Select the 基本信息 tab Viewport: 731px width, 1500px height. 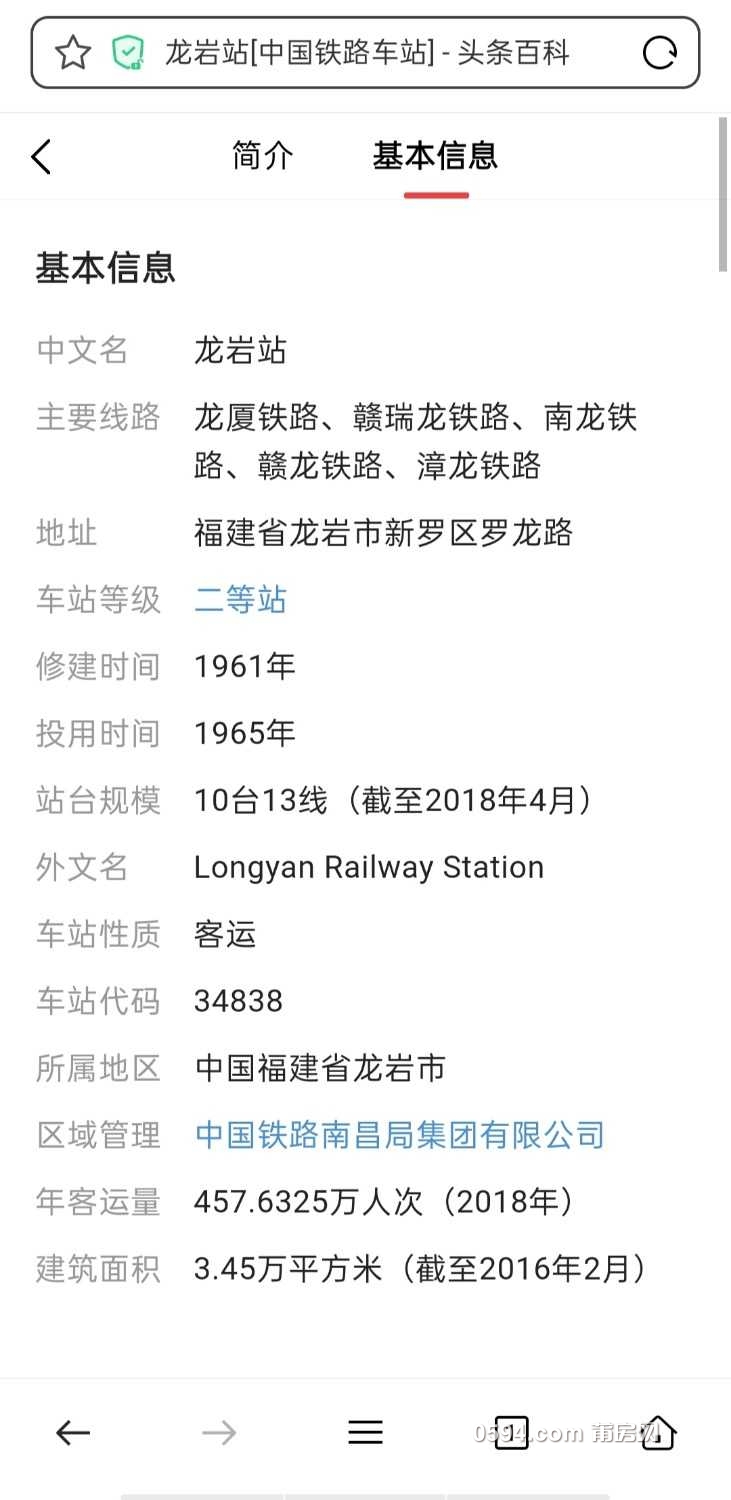(x=435, y=156)
